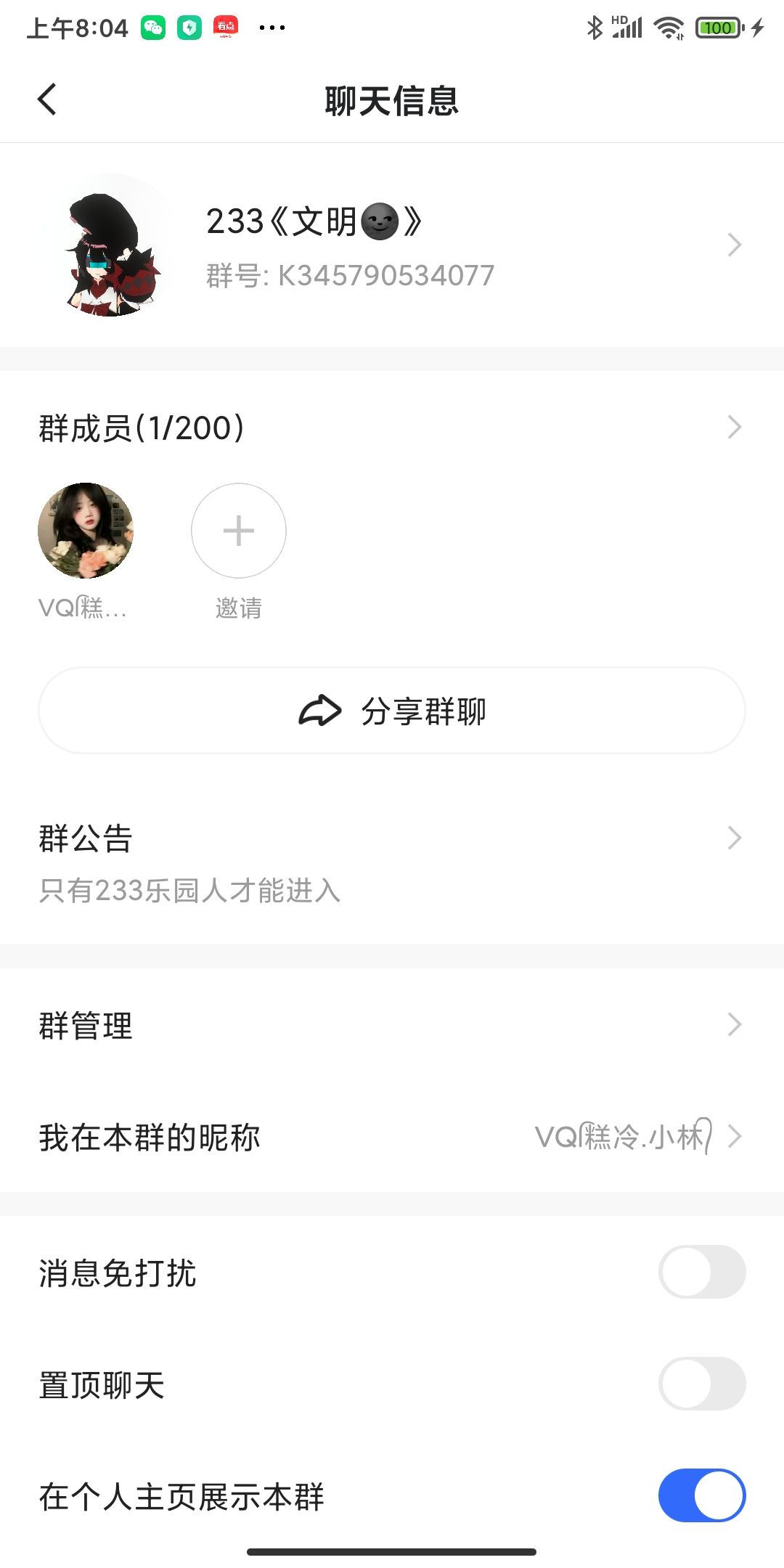Disable 在个人主页展示本群 switch

tap(701, 1495)
